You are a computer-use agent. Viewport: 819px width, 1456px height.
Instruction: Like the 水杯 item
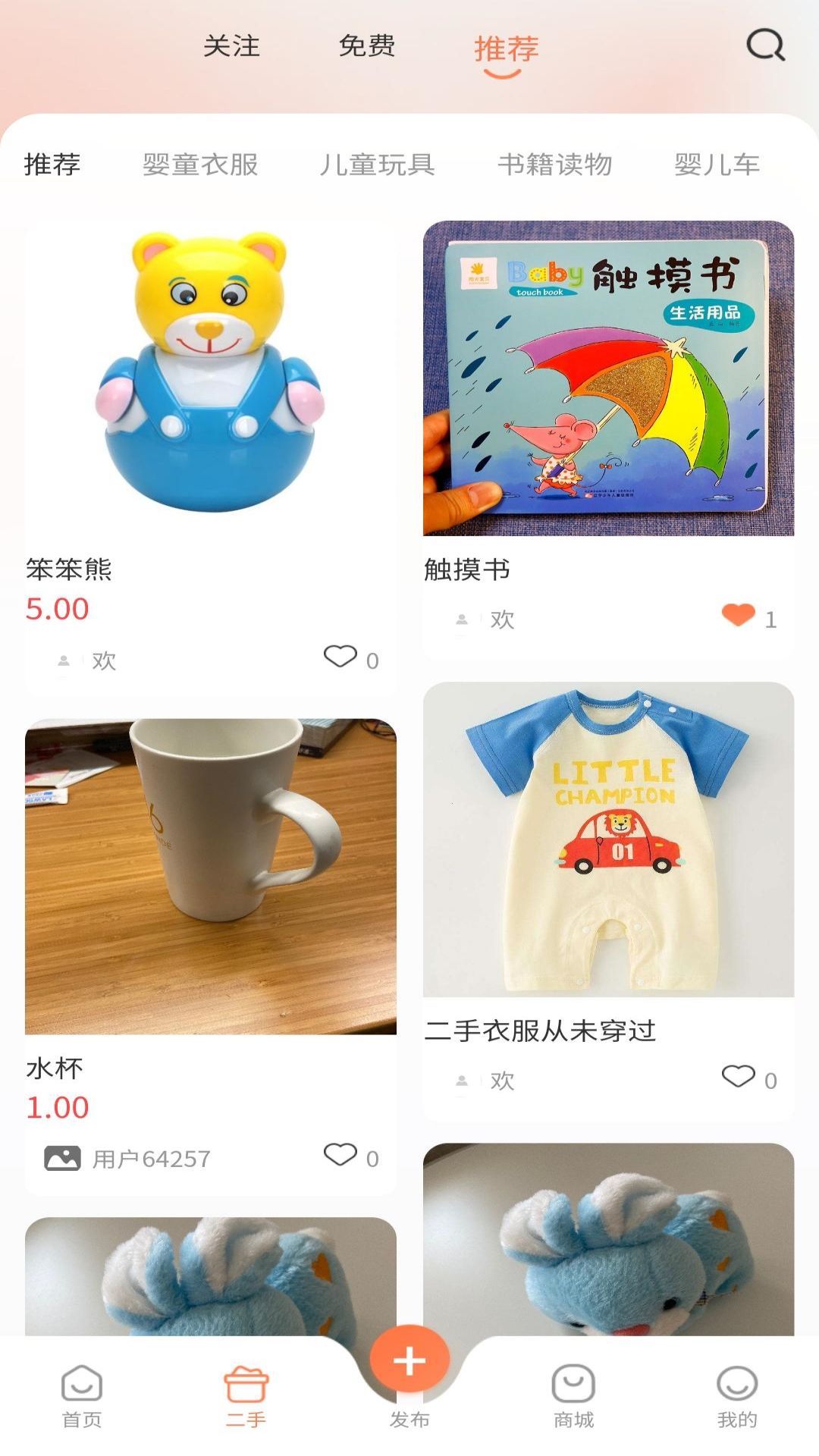click(340, 1155)
